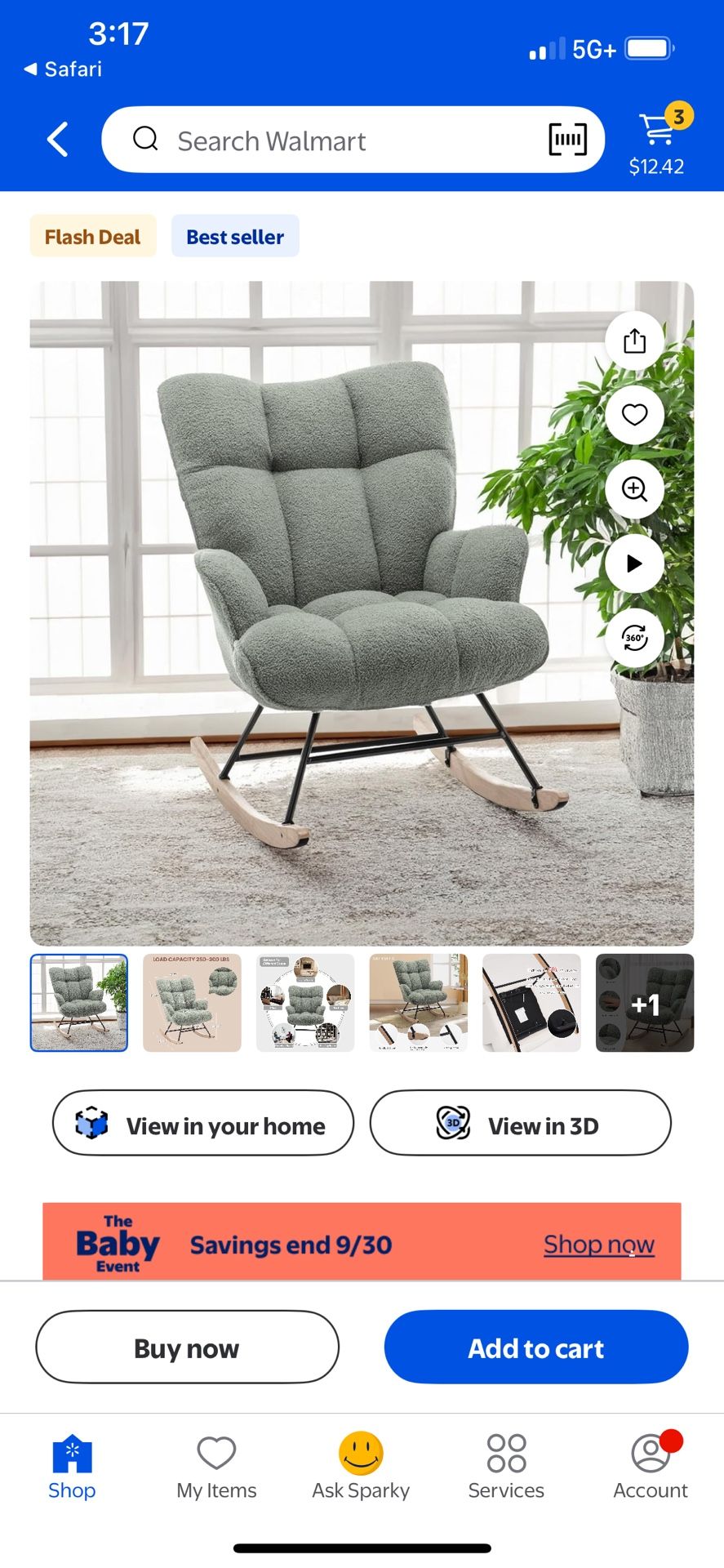Share this rocking chair product
This screenshot has width=724, height=1568.
click(x=634, y=341)
